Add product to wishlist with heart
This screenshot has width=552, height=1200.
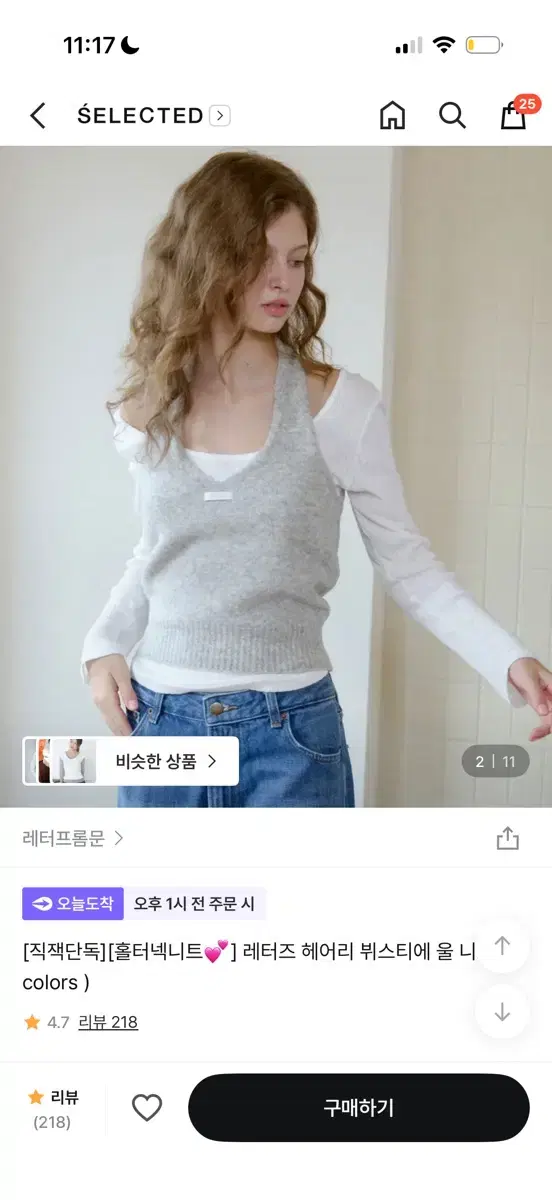click(x=147, y=1108)
